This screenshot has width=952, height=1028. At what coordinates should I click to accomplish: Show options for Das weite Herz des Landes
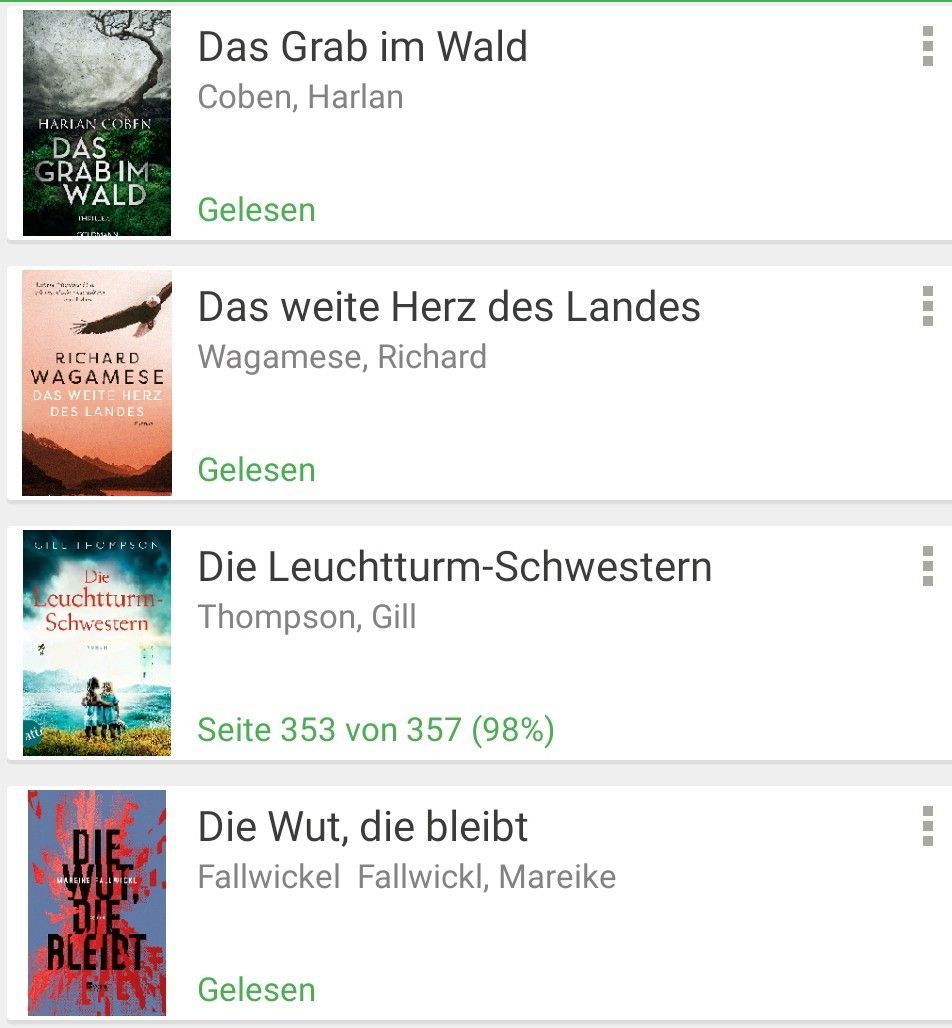(927, 307)
